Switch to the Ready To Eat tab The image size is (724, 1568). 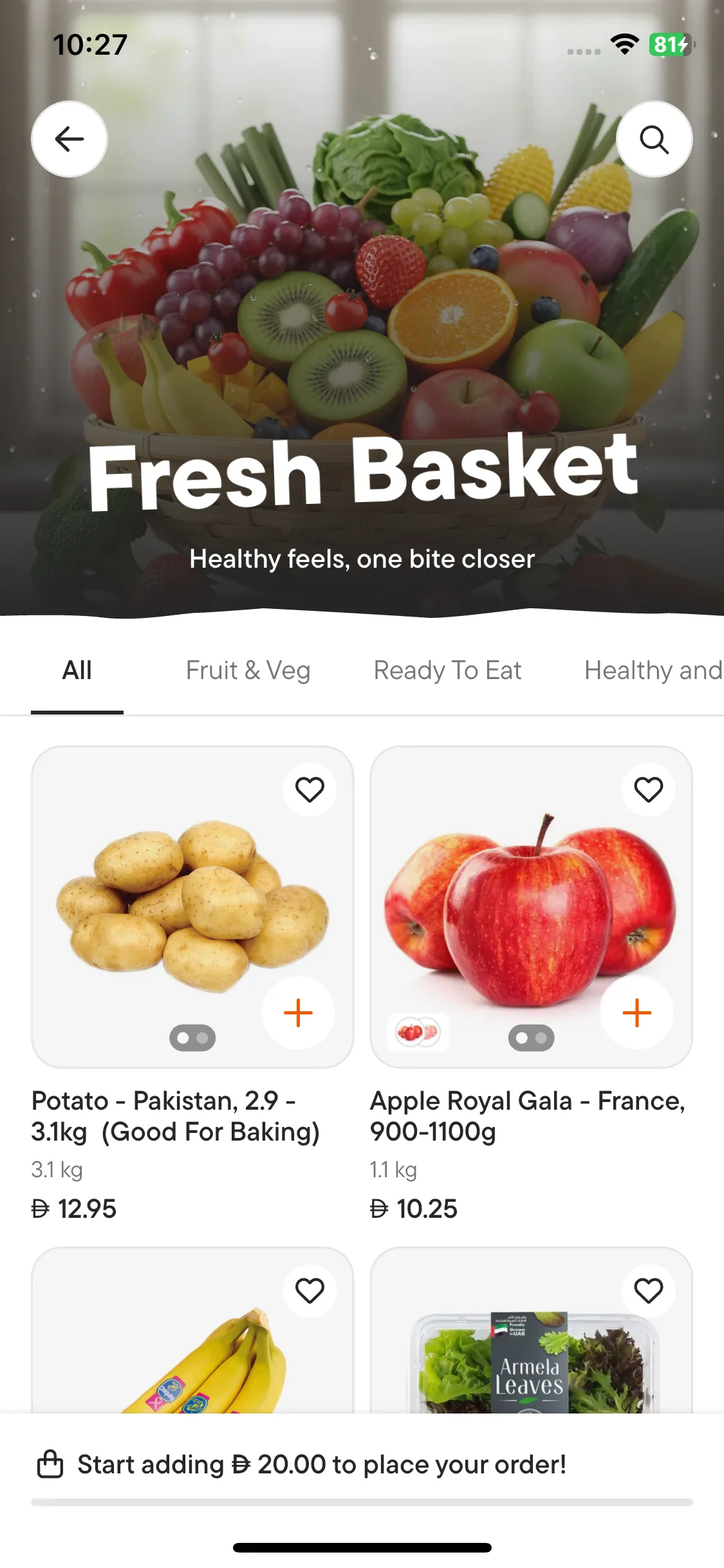tap(447, 671)
